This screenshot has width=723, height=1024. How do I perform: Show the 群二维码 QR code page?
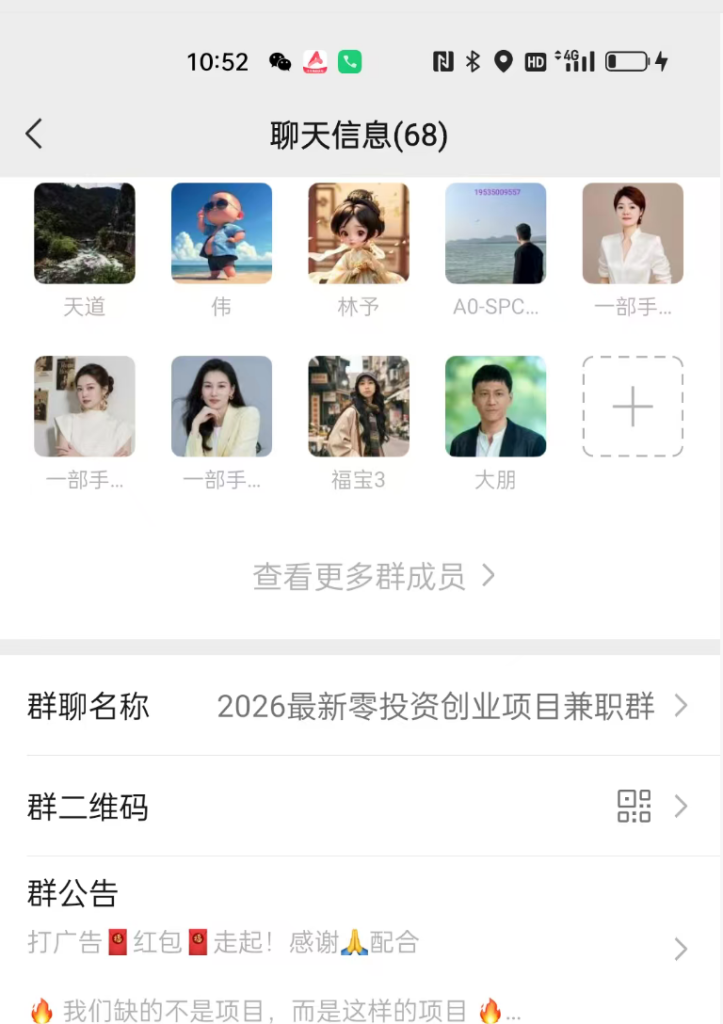pos(360,806)
